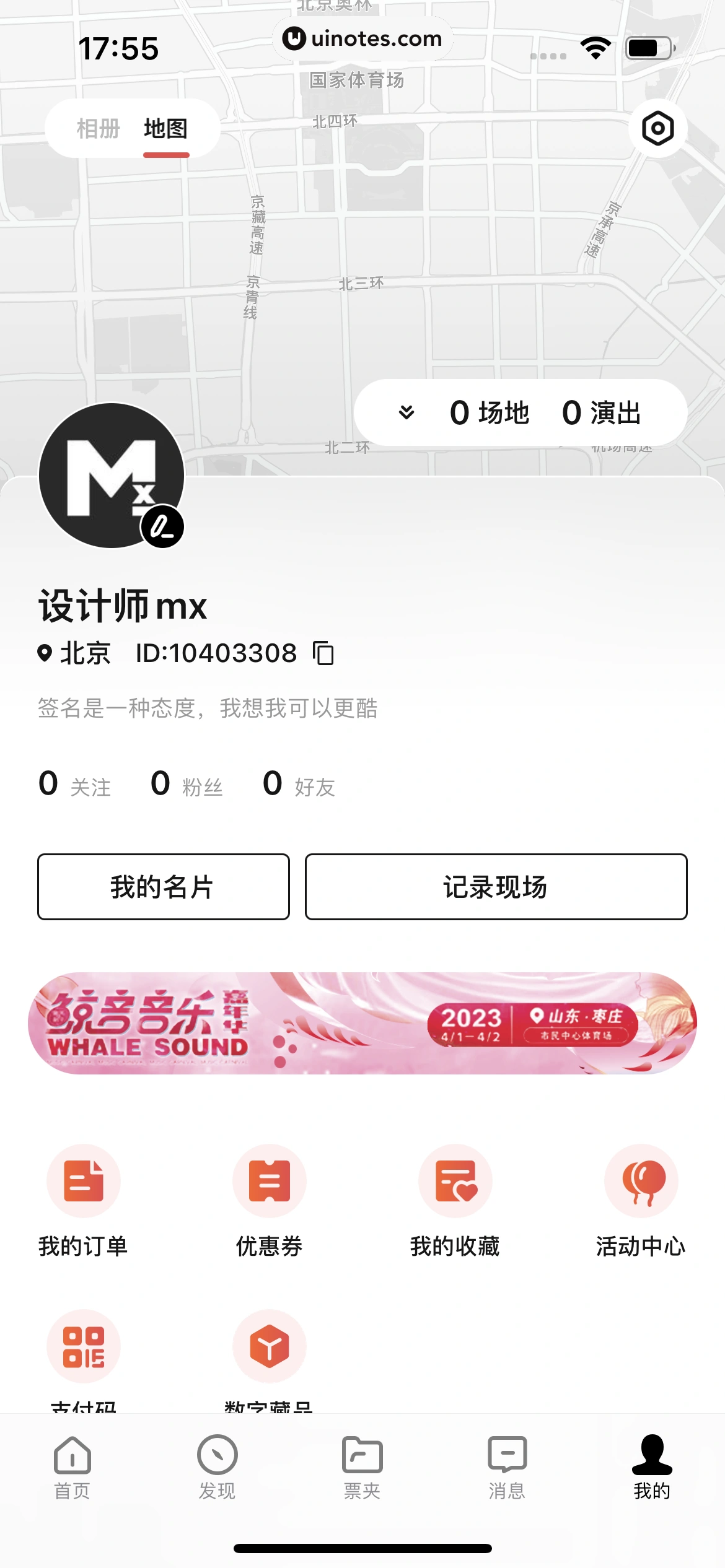
Task: Expand 0 演出 performance counter
Action: click(x=600, y=412)
